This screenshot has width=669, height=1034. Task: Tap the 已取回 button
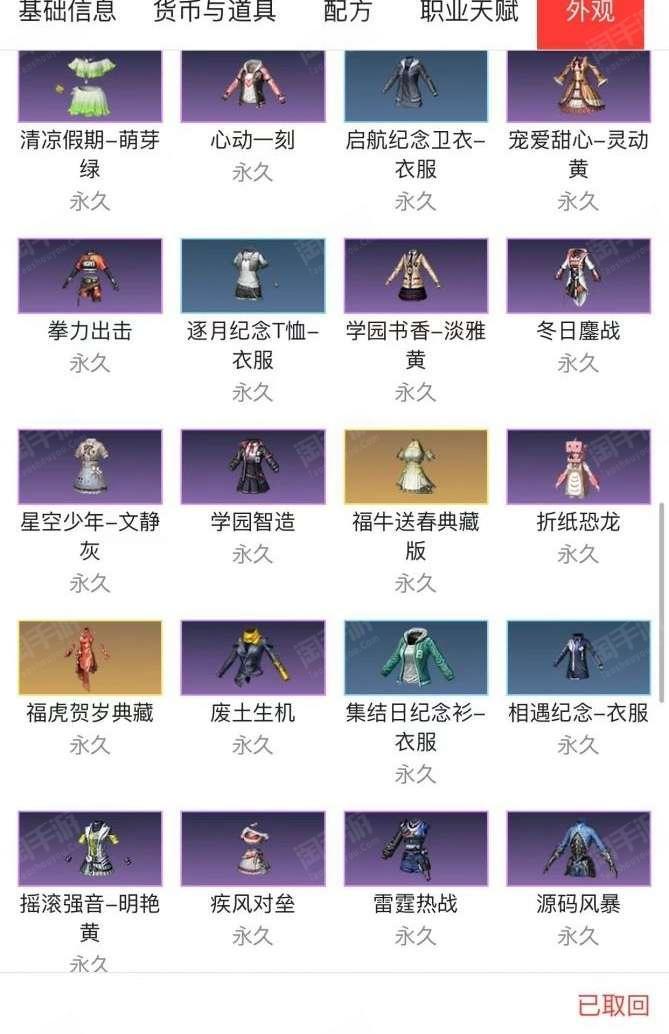pos(613,1005)
